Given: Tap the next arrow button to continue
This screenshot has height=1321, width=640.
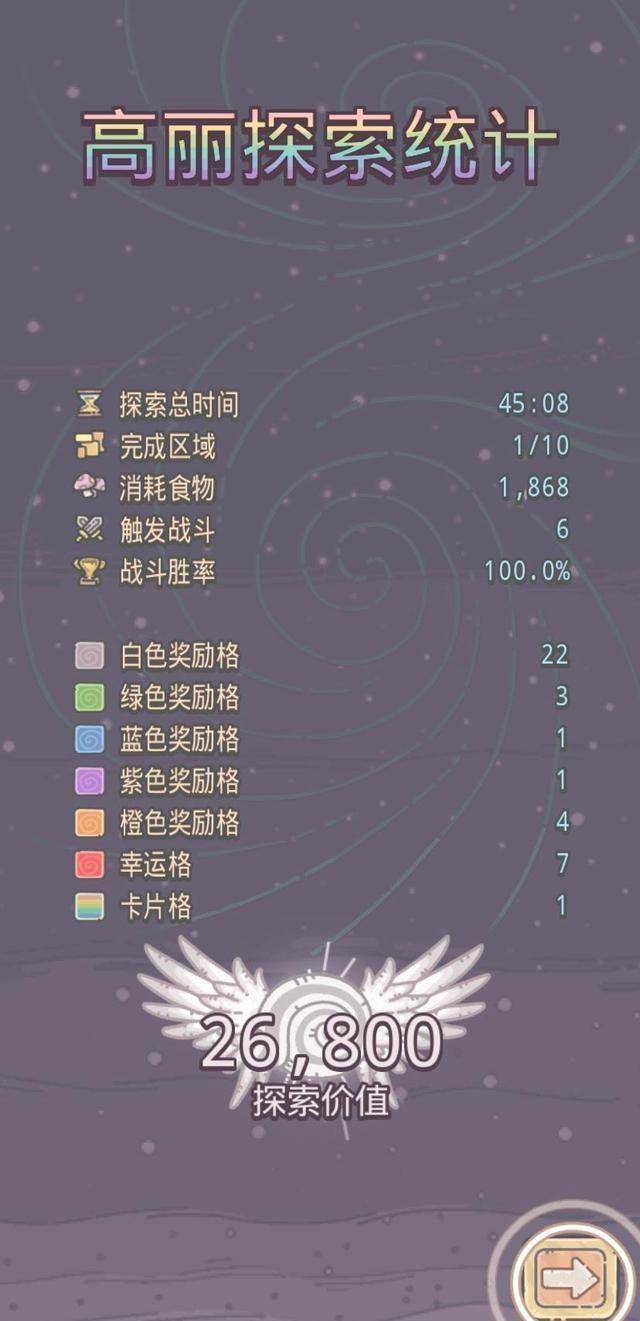Looking at the screenshot, I should pos(570,1279).
